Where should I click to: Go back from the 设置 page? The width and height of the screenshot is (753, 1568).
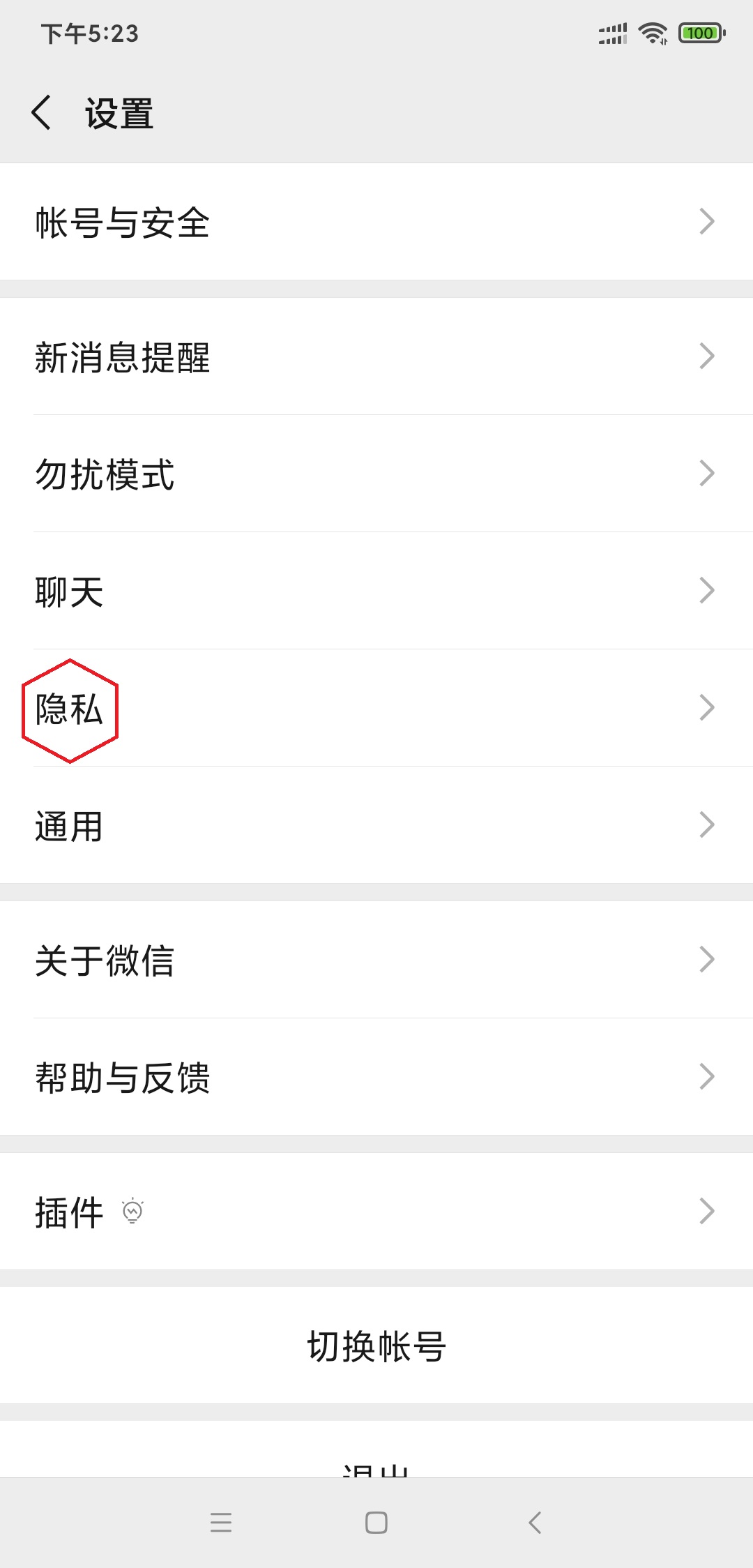pyautogui.click(x=42, y=112)
